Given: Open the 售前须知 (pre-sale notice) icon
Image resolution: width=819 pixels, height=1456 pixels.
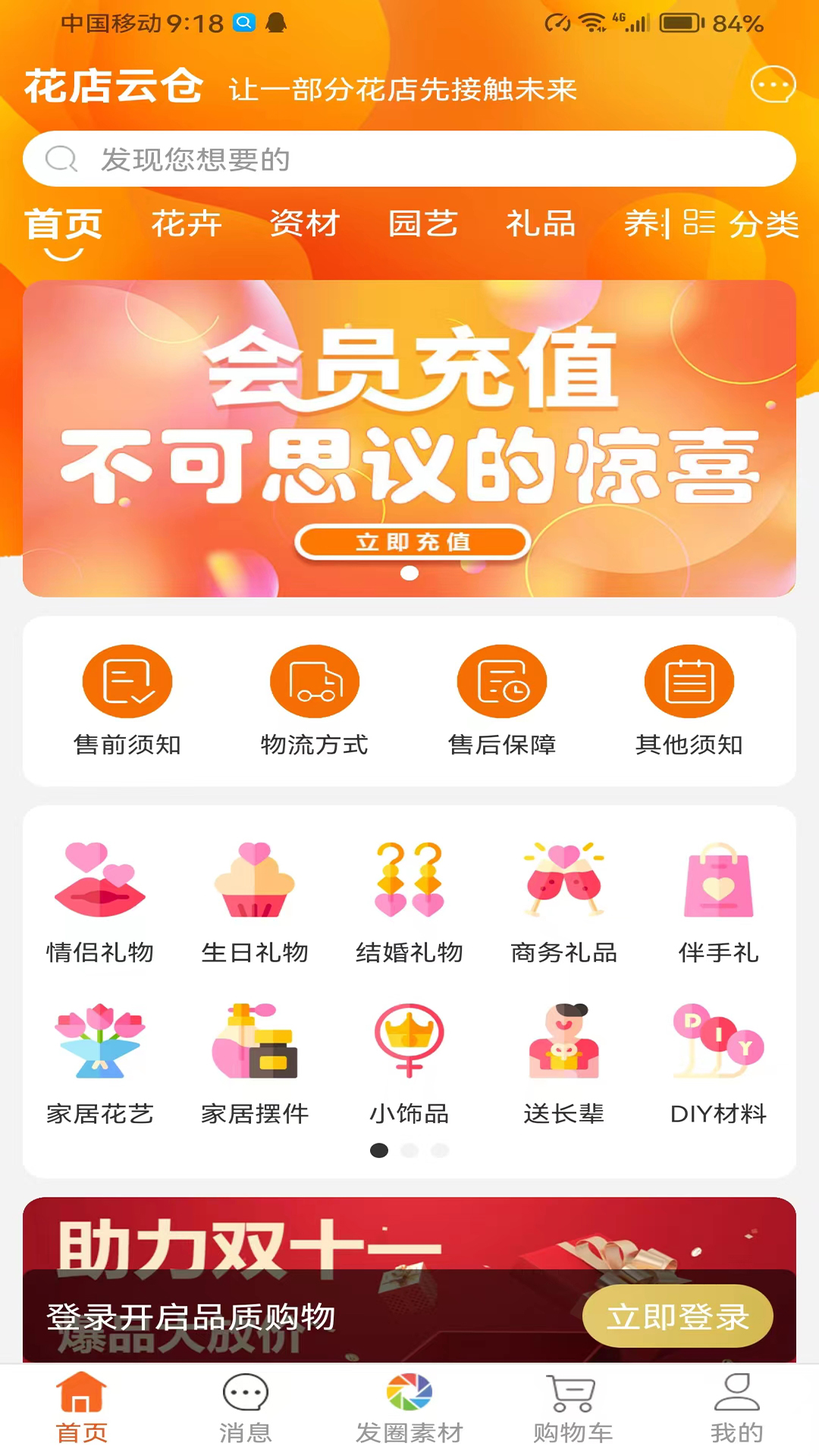Looking at the screenshot, I should (x=127, y=681).
